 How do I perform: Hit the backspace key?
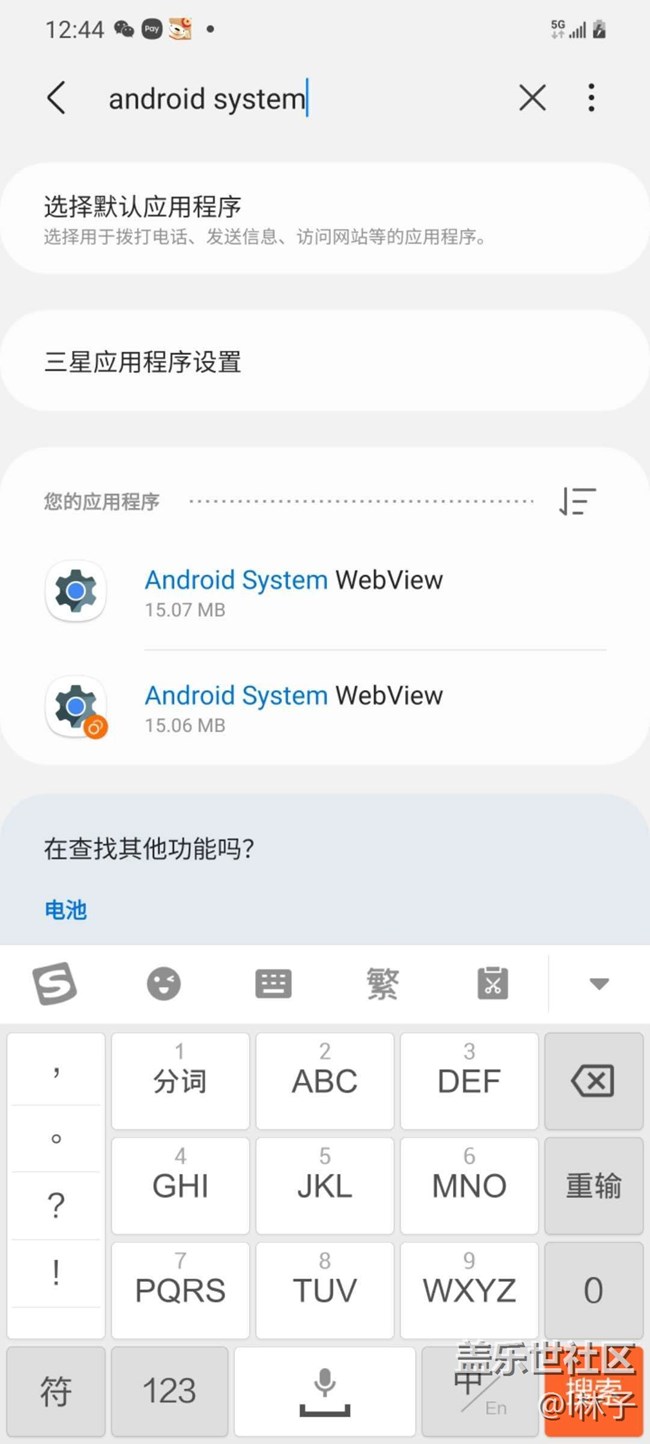tap(593, 1081)
